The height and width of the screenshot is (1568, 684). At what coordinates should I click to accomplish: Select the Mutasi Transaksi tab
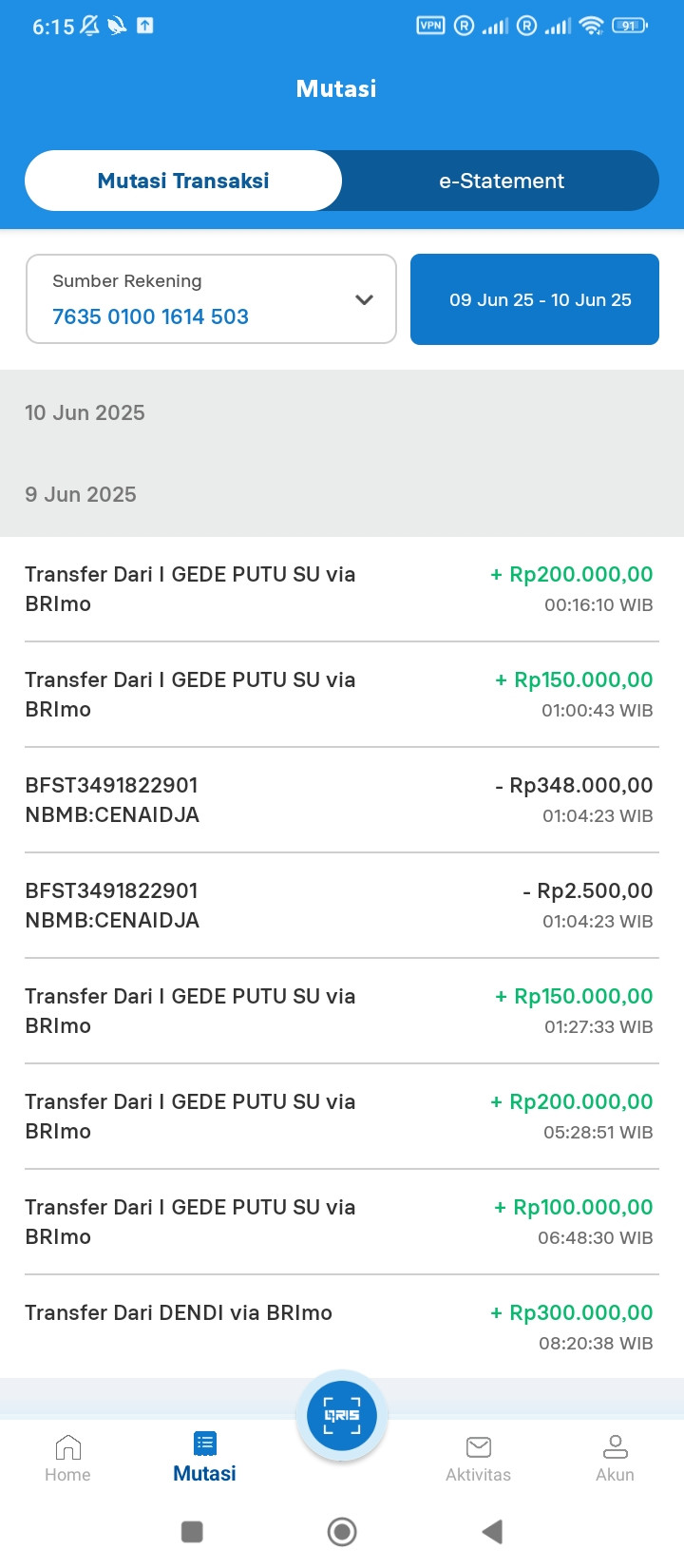[x=183, y=181]
